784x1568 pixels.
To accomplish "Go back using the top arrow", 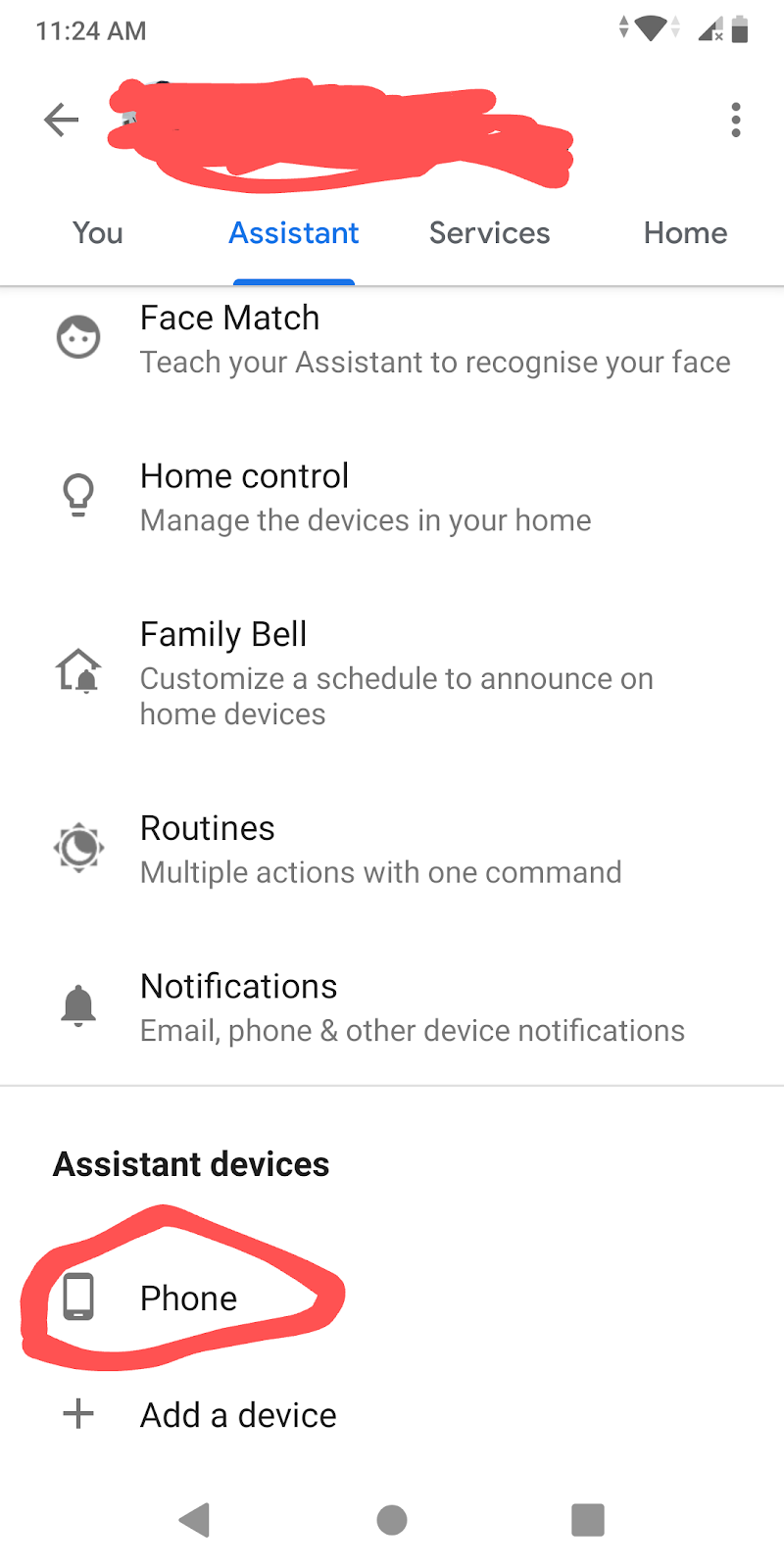I will 61,121.
